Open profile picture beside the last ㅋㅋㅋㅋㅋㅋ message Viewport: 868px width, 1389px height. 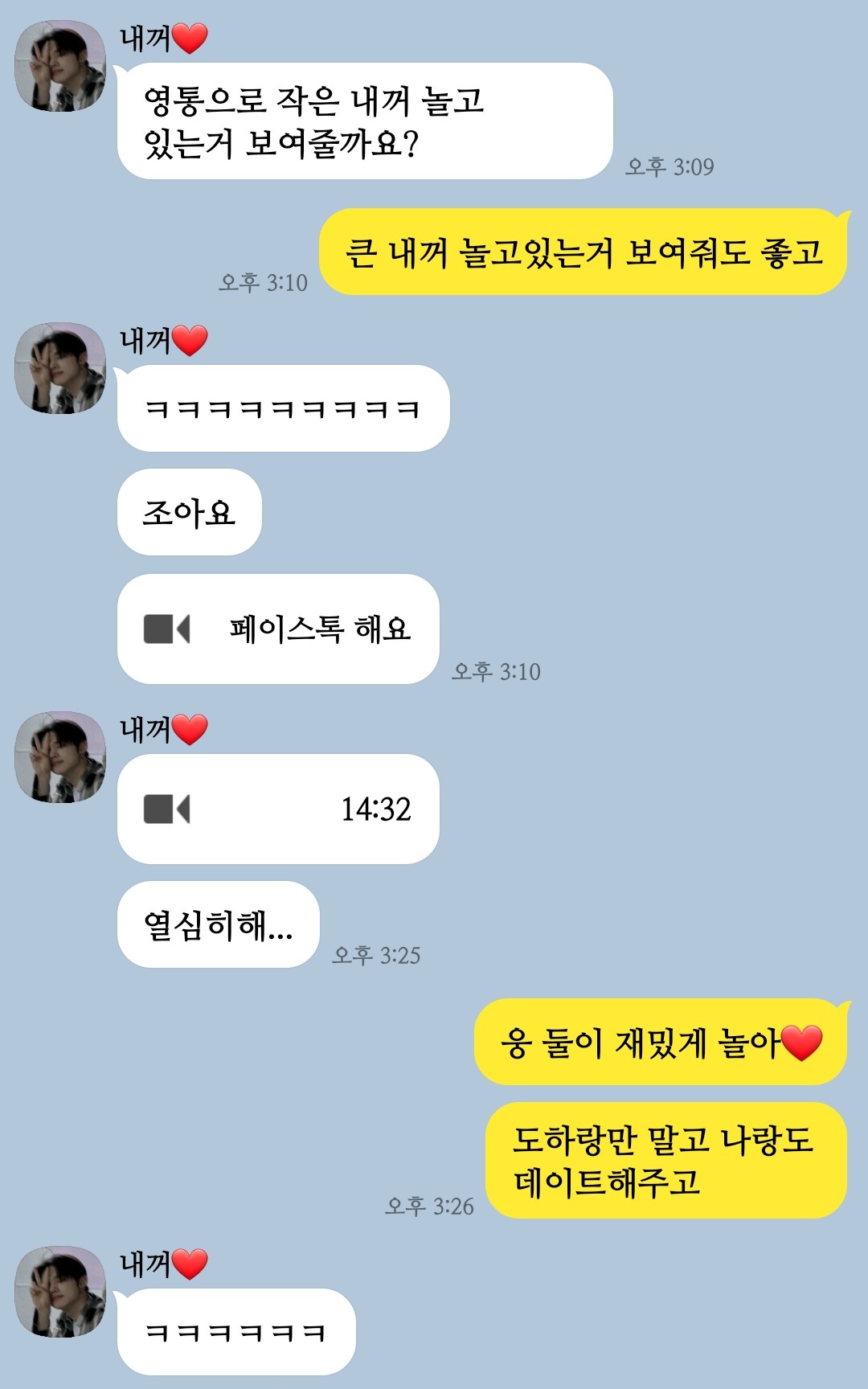click(x=60, y=1291)
